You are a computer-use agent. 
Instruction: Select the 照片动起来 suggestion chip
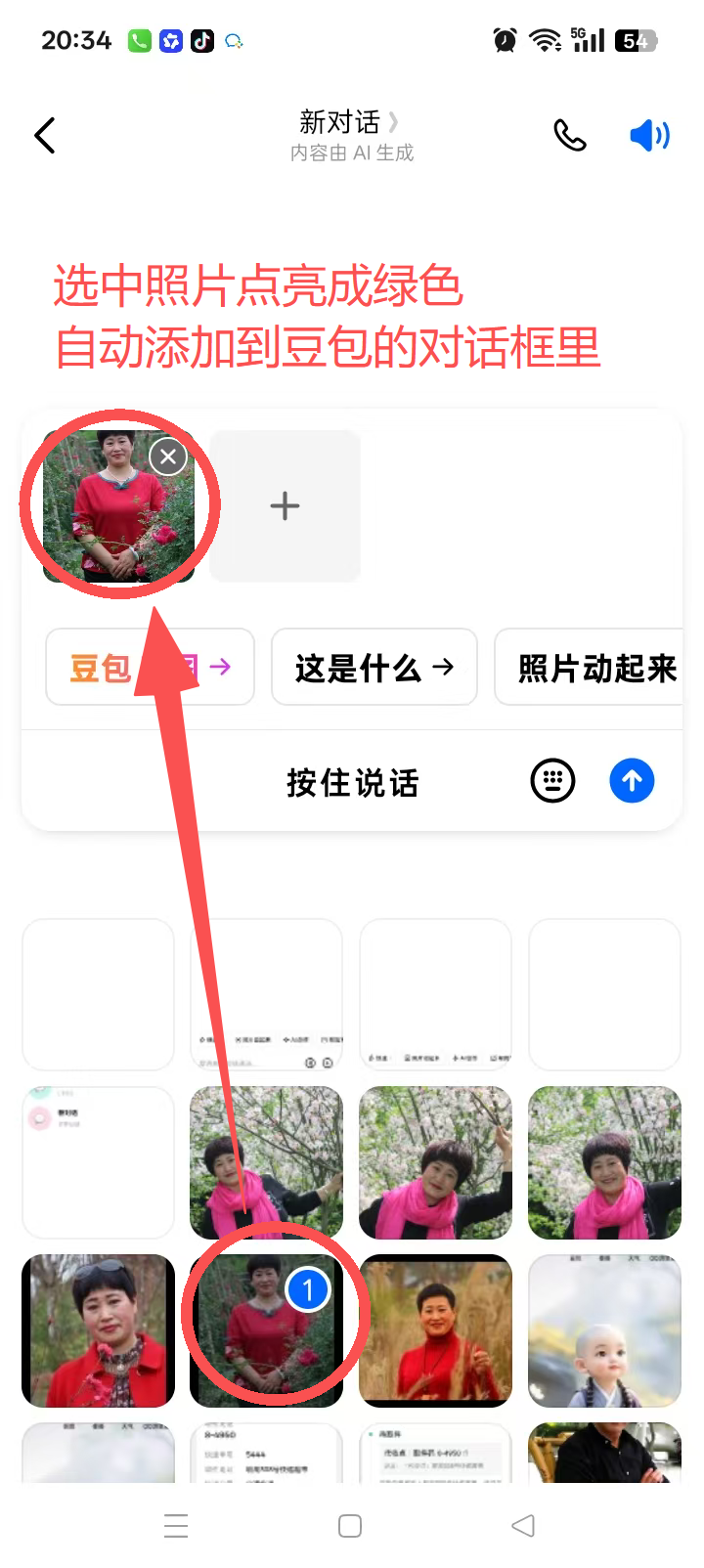pyautogui.click(x=596, y=668)
